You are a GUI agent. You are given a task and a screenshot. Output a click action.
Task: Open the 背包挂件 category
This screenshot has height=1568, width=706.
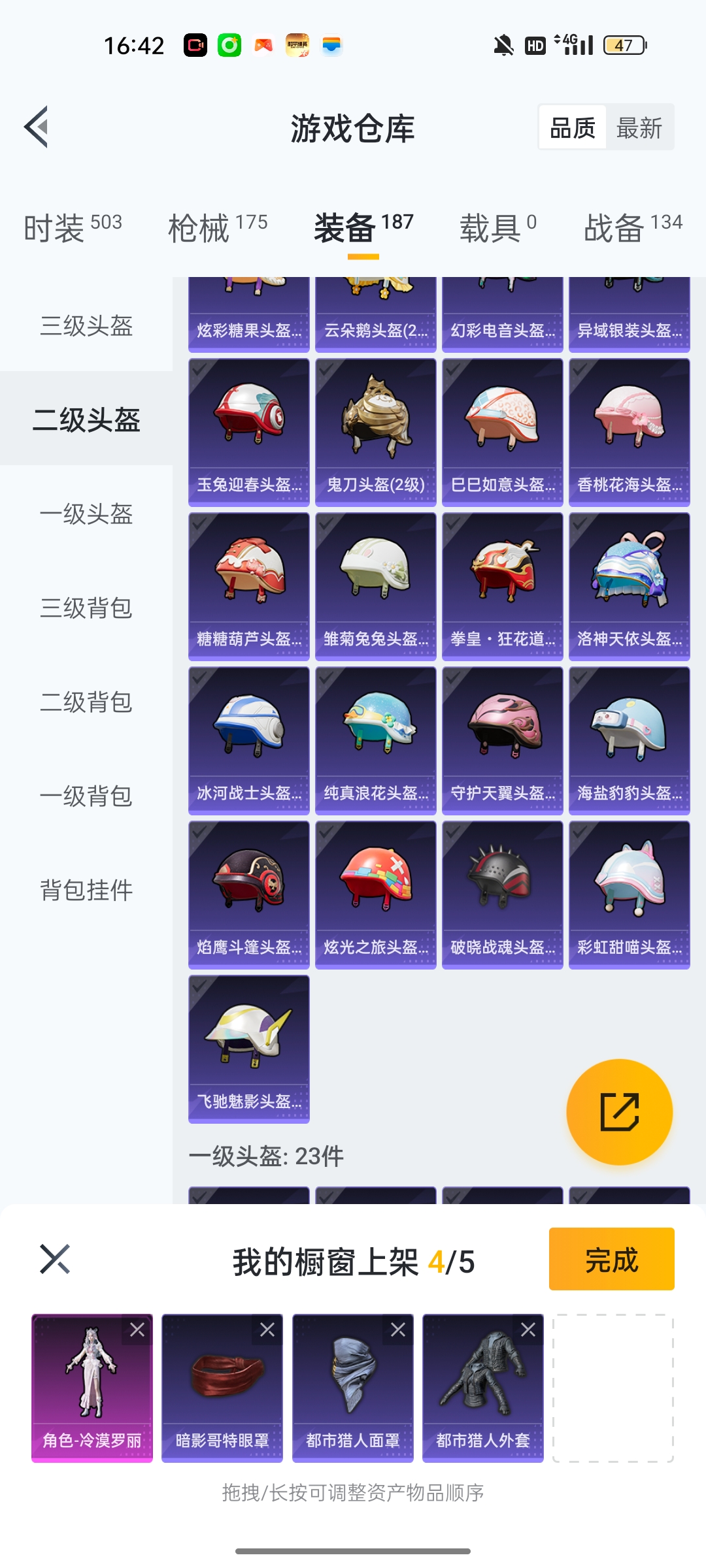pyautogui.click(x=86, y=890)
